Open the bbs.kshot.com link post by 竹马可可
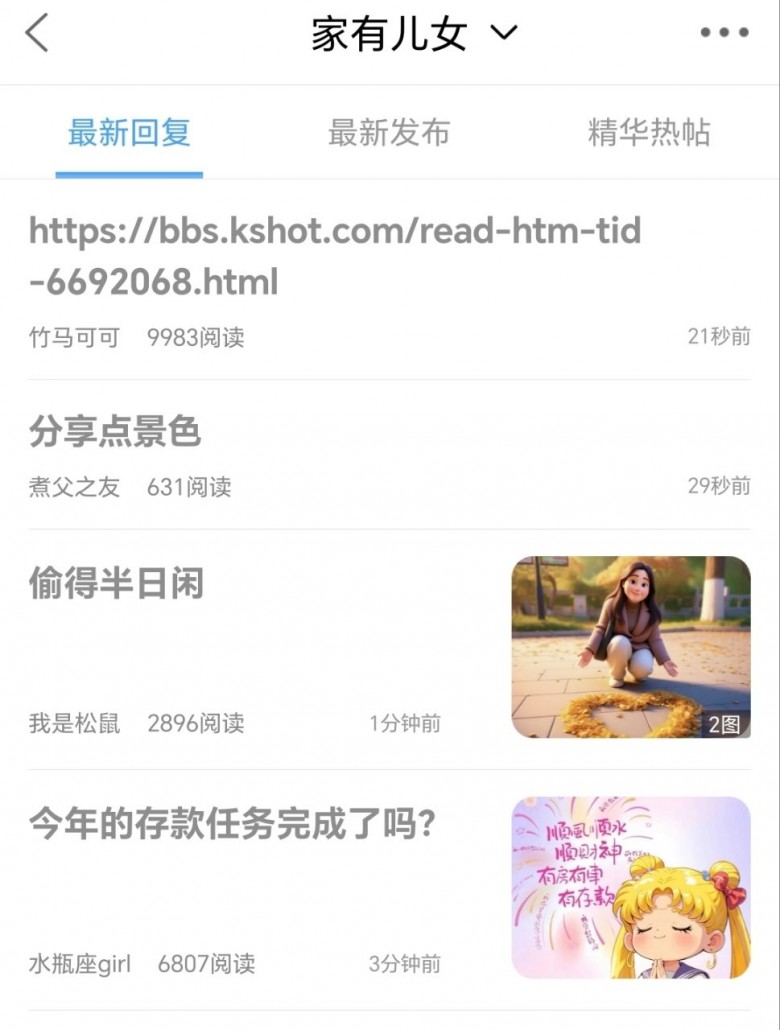780x1030 pixels. tap(335, 257)
